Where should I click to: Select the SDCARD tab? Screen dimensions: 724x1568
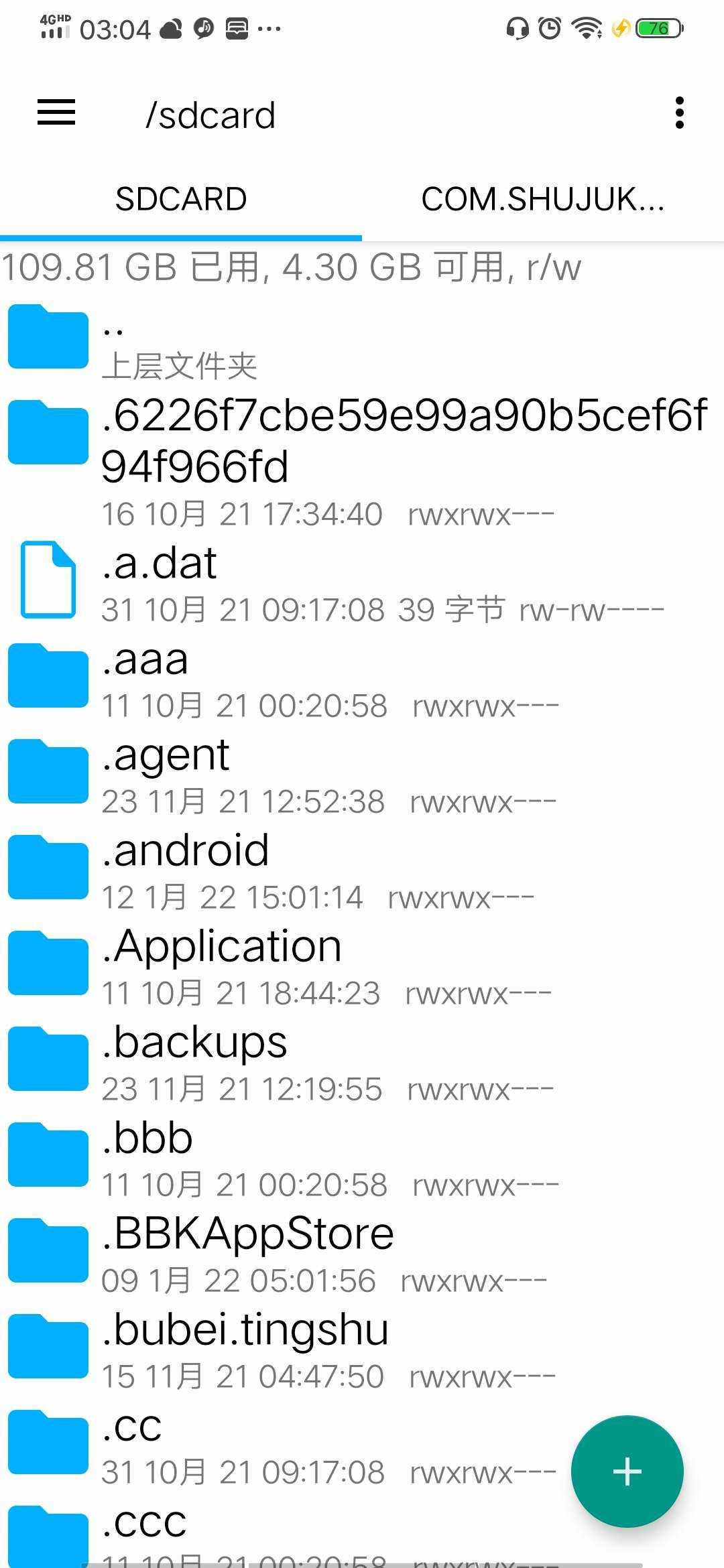(181, 199)
